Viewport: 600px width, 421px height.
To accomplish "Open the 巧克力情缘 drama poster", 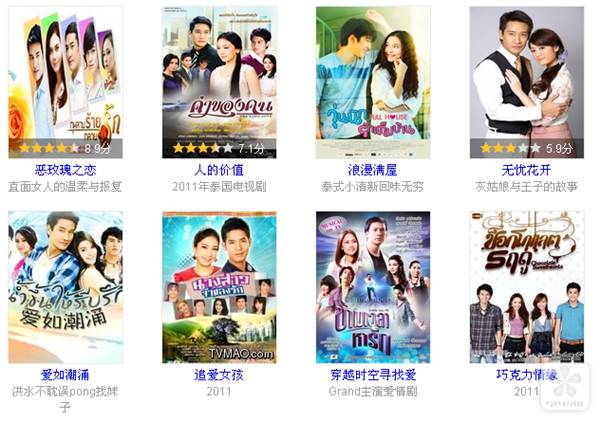I will pos(527,287).
